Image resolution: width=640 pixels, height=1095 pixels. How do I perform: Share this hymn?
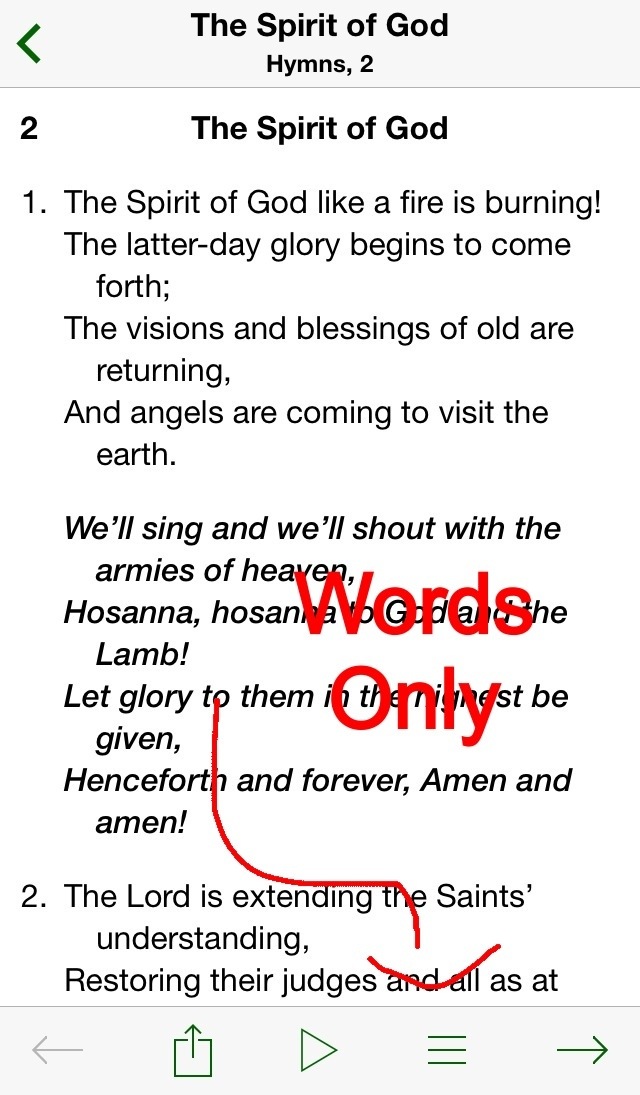click(x=192, y=1050)
